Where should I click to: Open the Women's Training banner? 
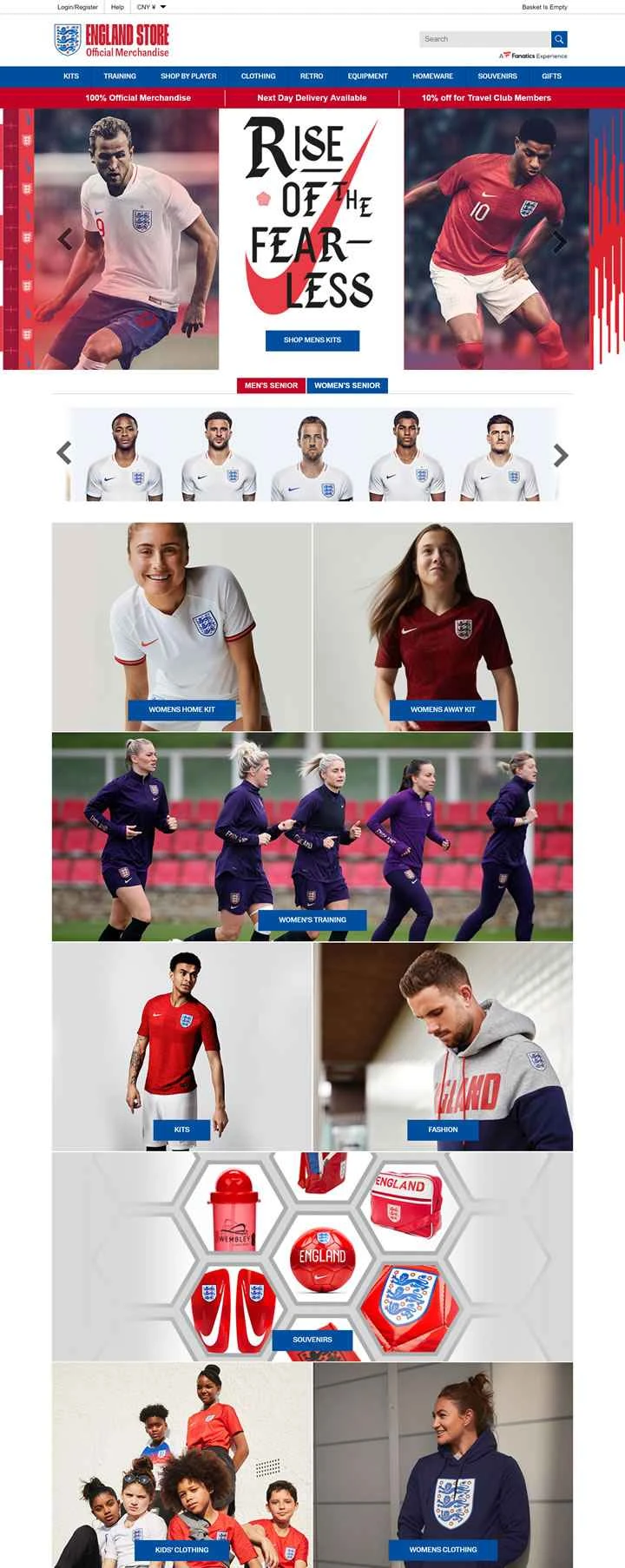[312, 919]
